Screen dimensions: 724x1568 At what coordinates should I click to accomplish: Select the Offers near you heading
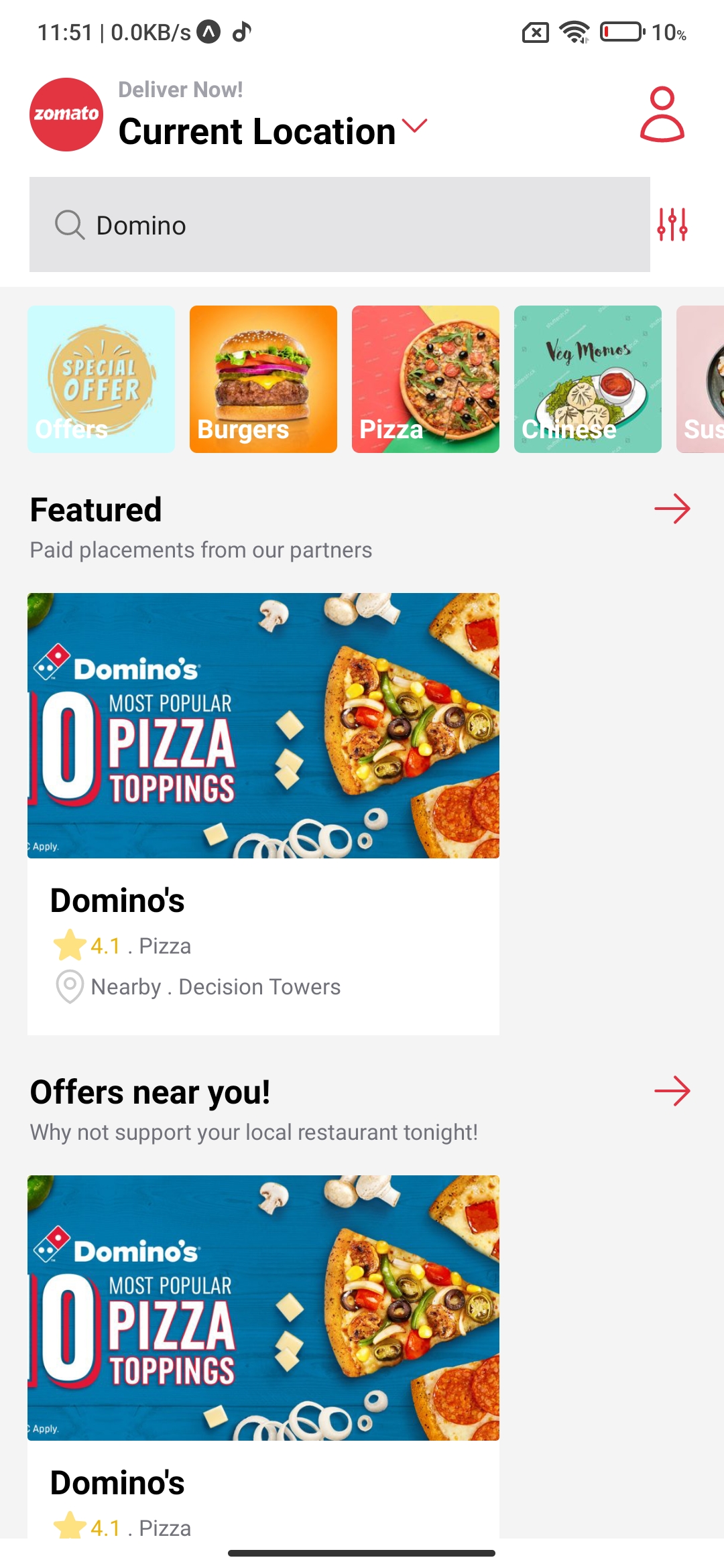[149, 1090]
